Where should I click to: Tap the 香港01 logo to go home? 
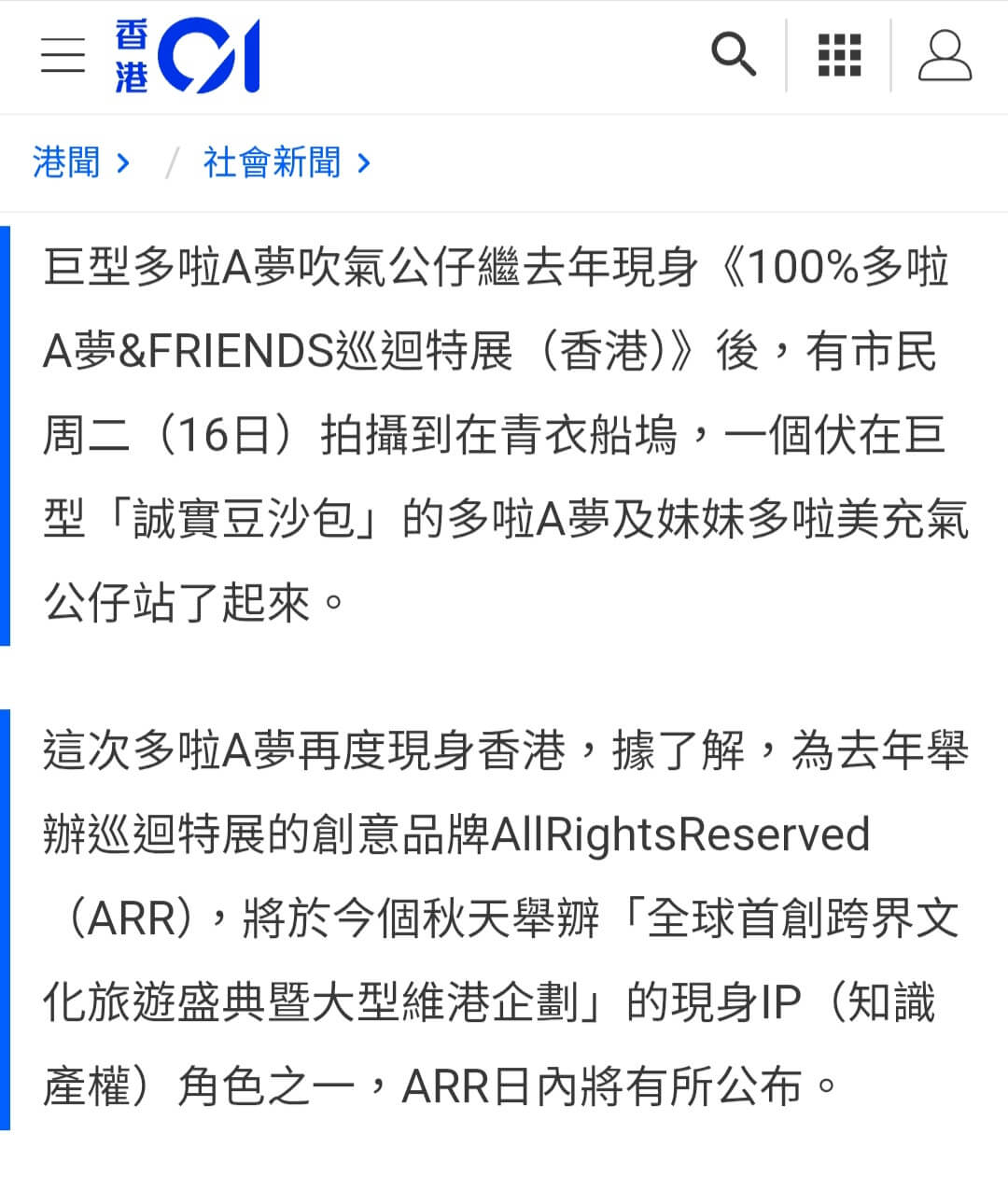point(188,56)
